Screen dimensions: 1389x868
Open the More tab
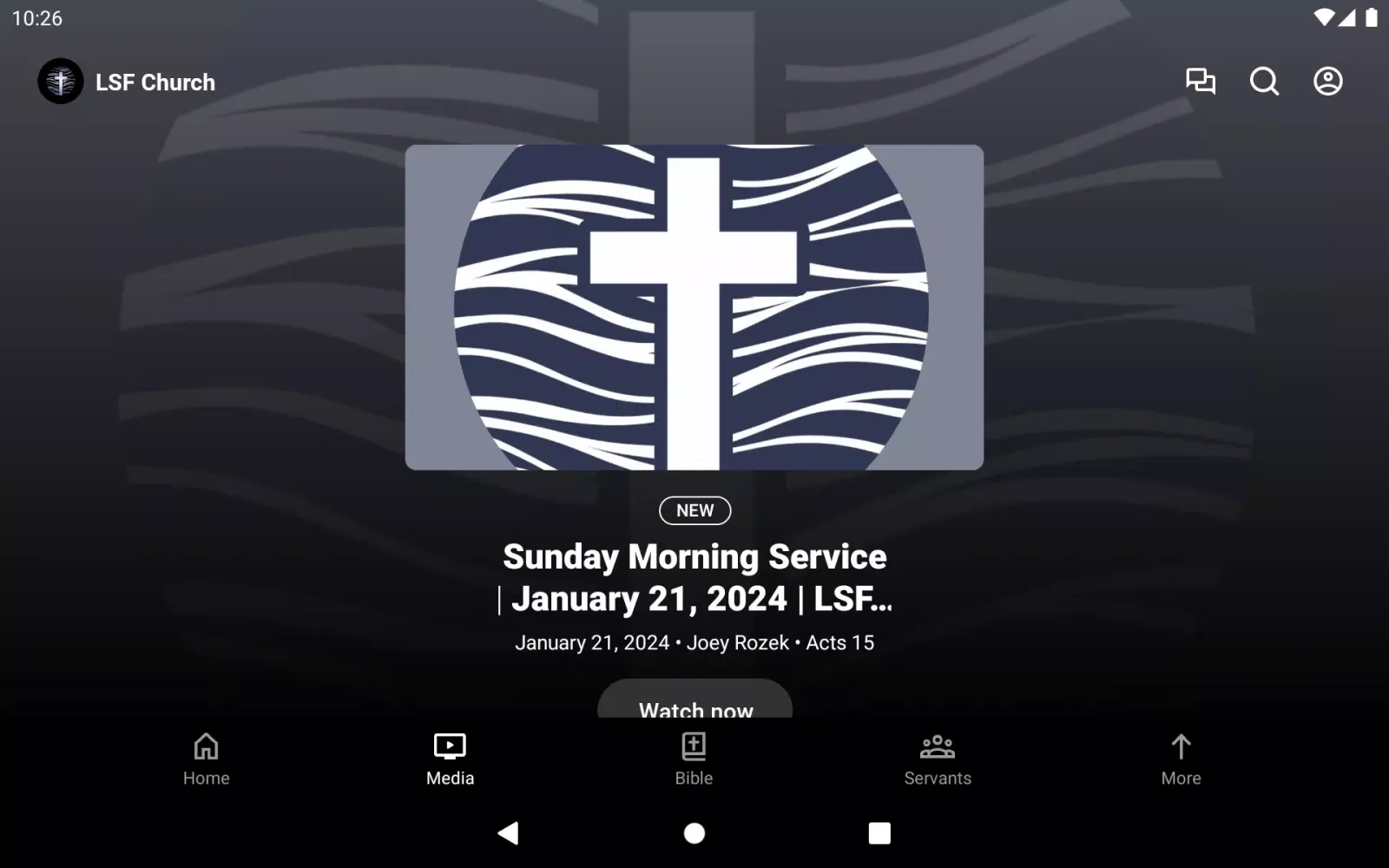click(1181, 759)
